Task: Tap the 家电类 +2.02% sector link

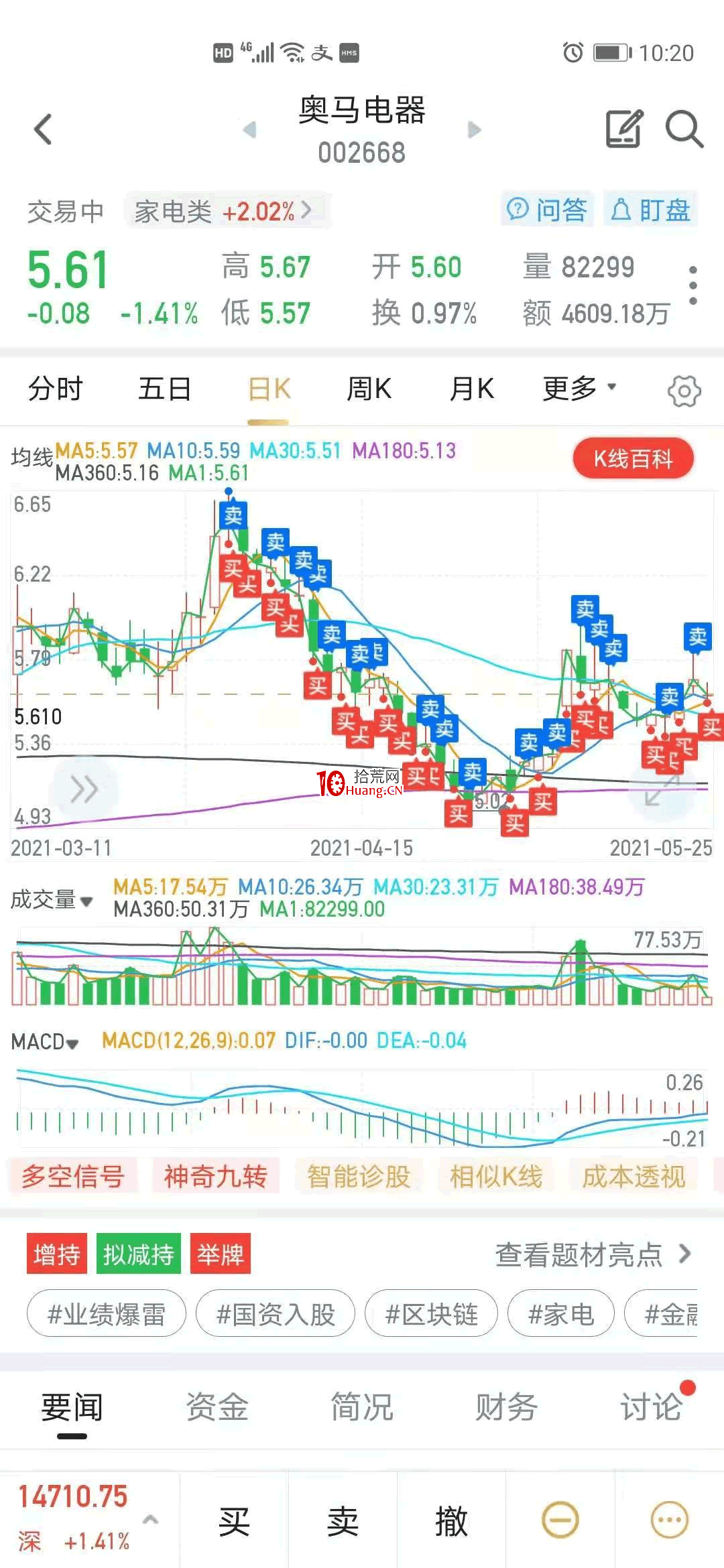Action: 221,210
